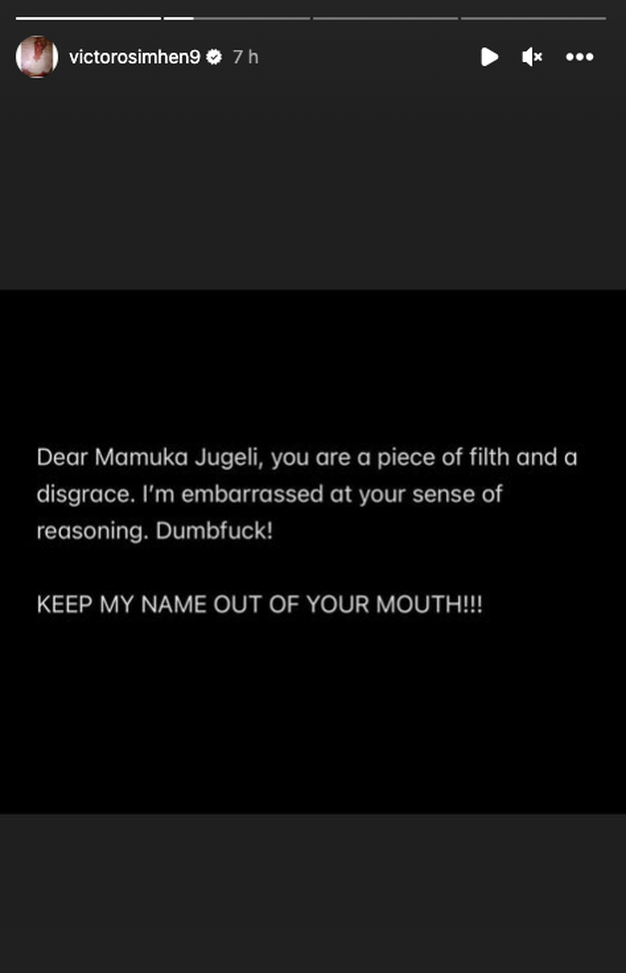Tap the victorosimhen9 username
This screenshot has height=973, width=626.
pos(133,57)
